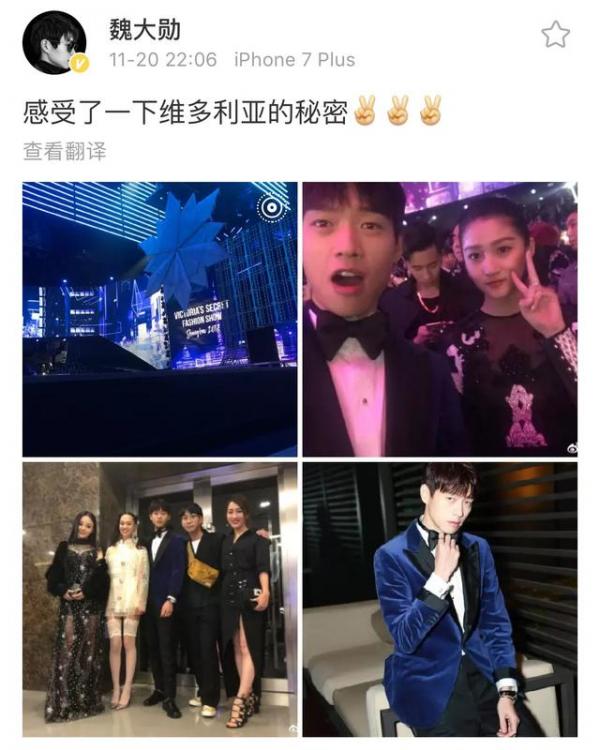This screenshot has width=600, height=750.
Task: Open the selfie photo with peace sign
Action: (x=440, y=318)
